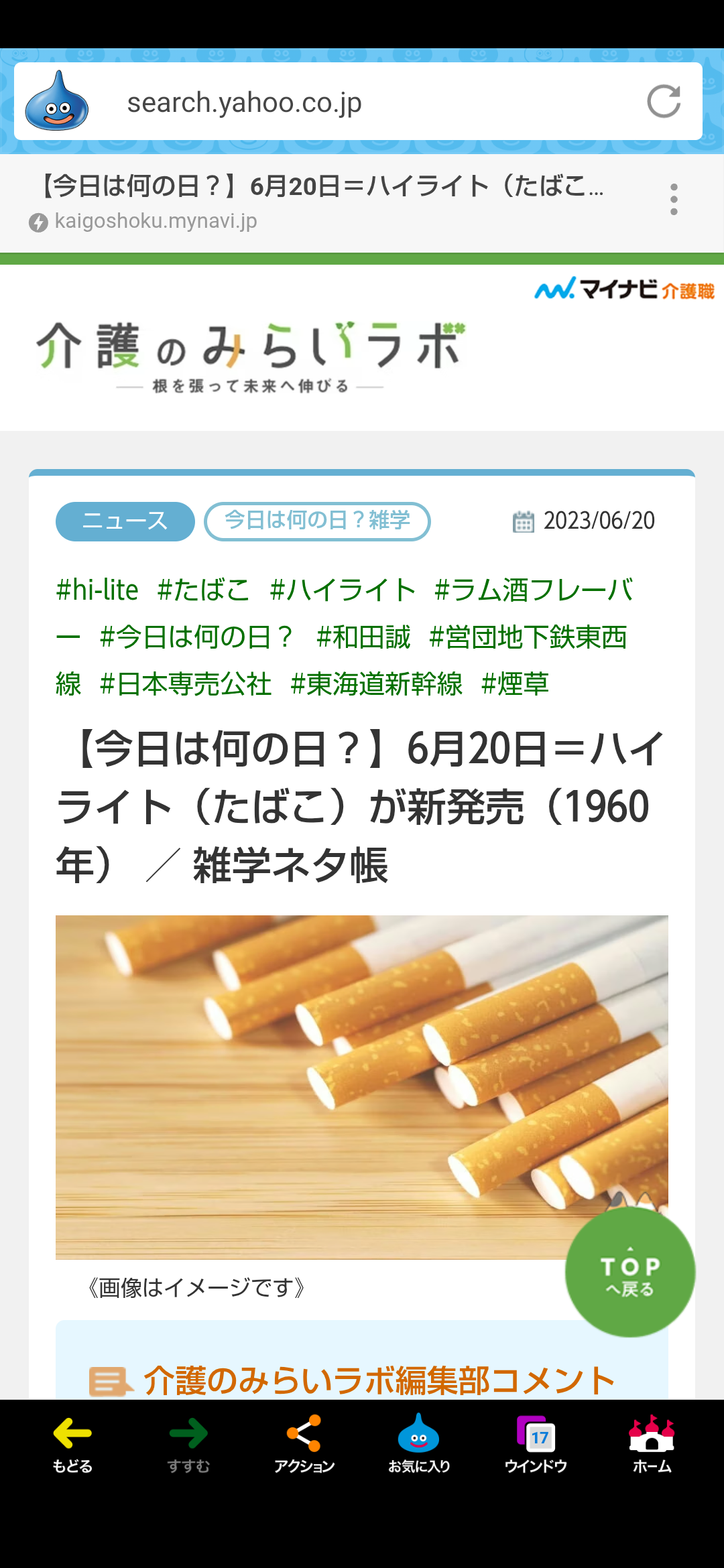The width and height of the screenshot is (724, 1568).
Task: Go back with もどる
Action: [x=72, y=1445]
